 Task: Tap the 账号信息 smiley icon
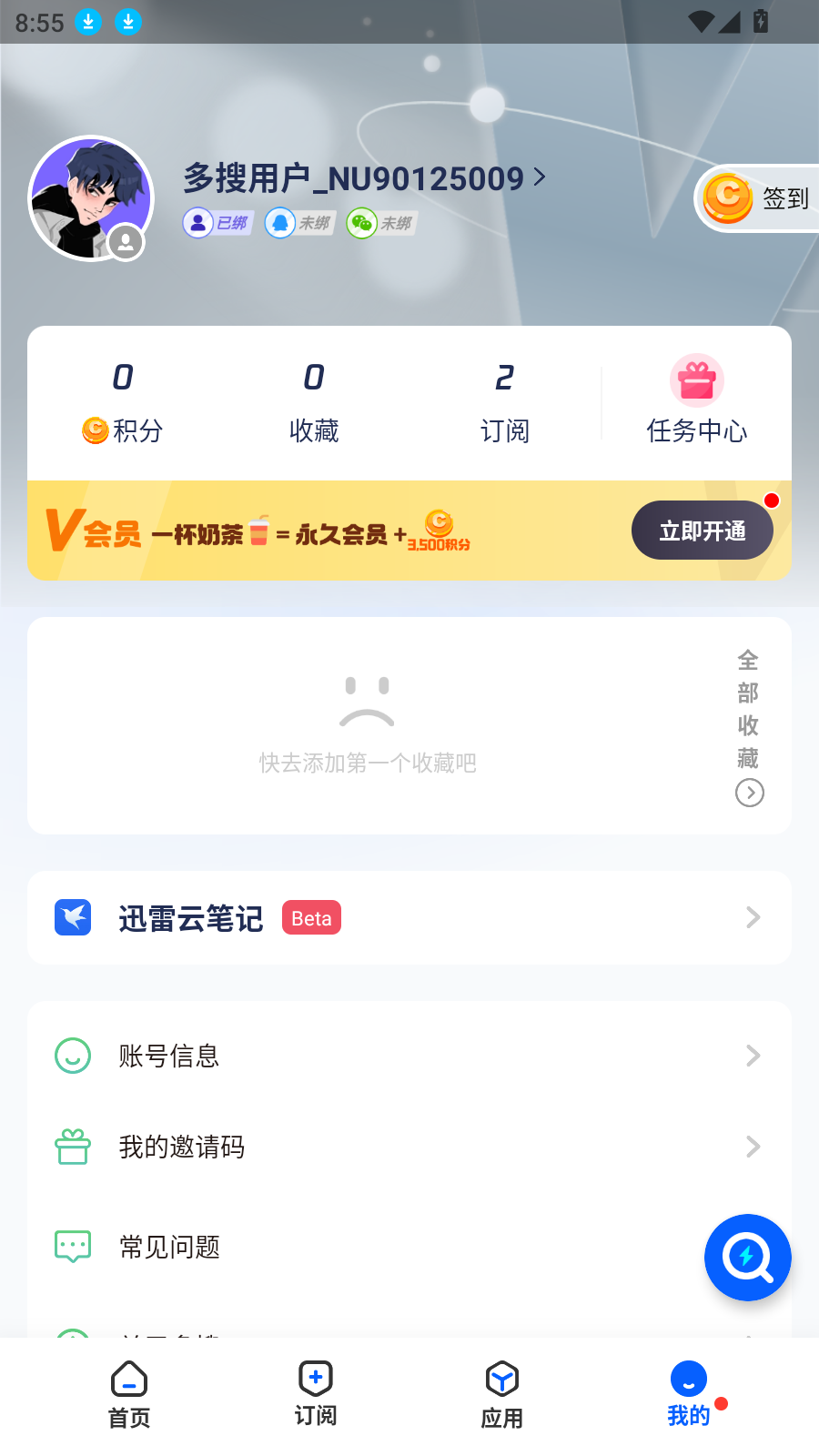coord(73,1056)
